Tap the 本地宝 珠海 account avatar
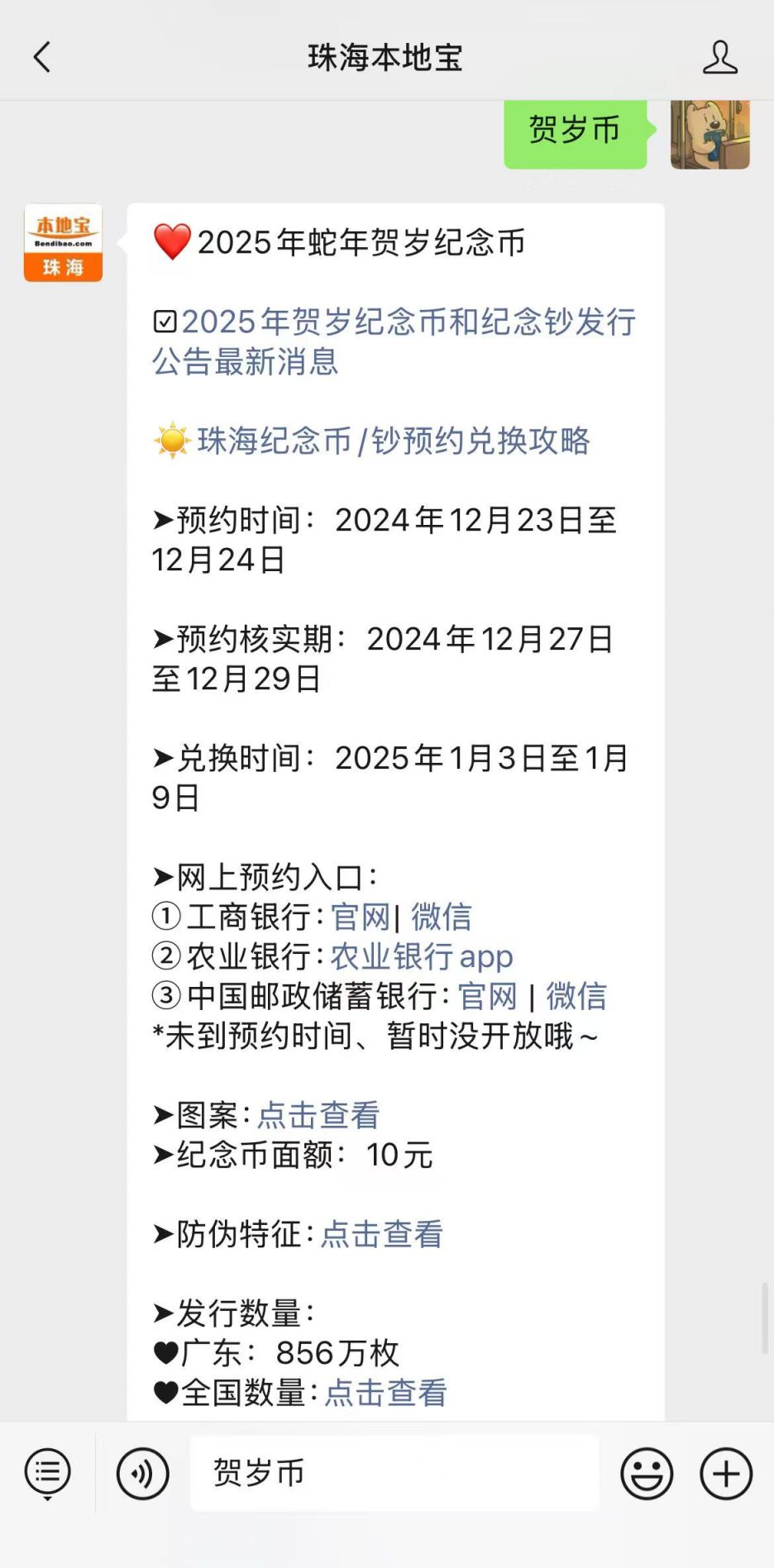Viewport: 774px width, 1568px height. 64,243
